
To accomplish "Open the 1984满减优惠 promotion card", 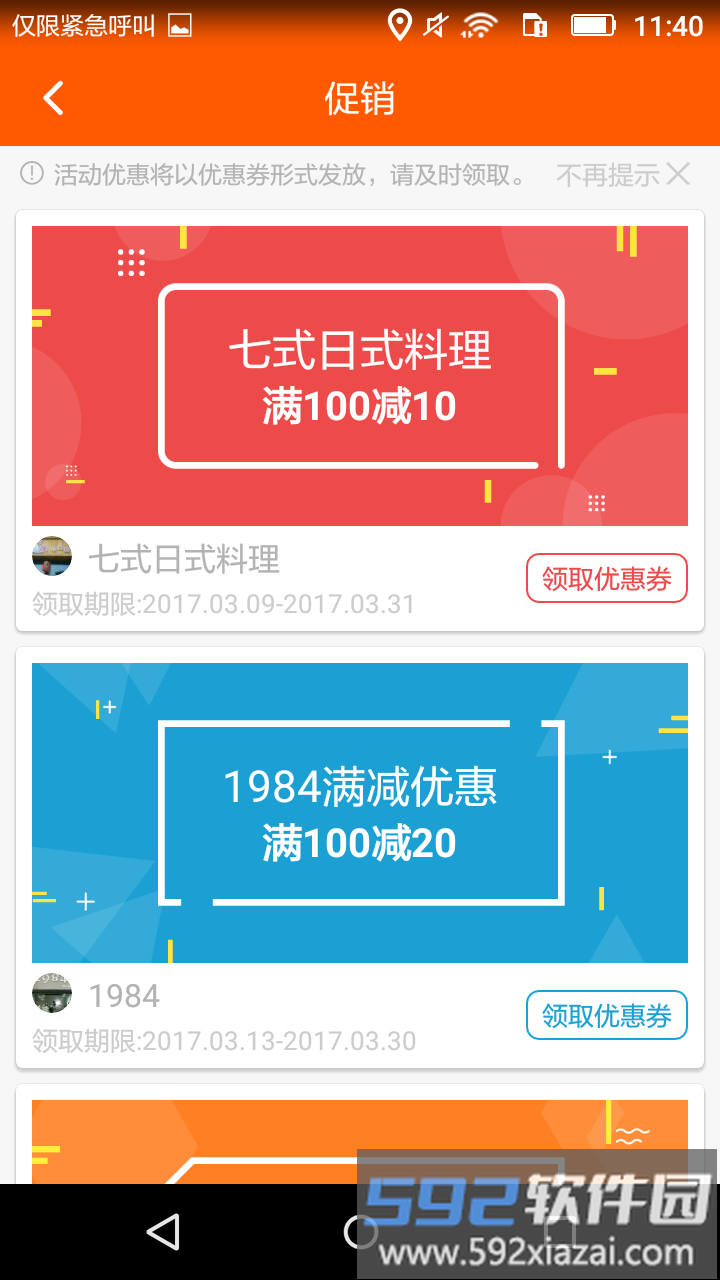I will pos(360,812).
